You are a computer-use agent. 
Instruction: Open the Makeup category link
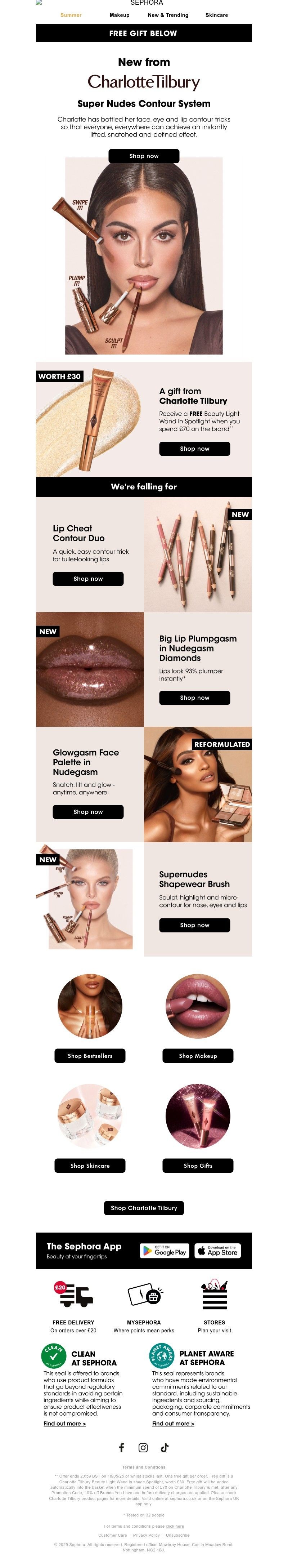click(119, 15)
